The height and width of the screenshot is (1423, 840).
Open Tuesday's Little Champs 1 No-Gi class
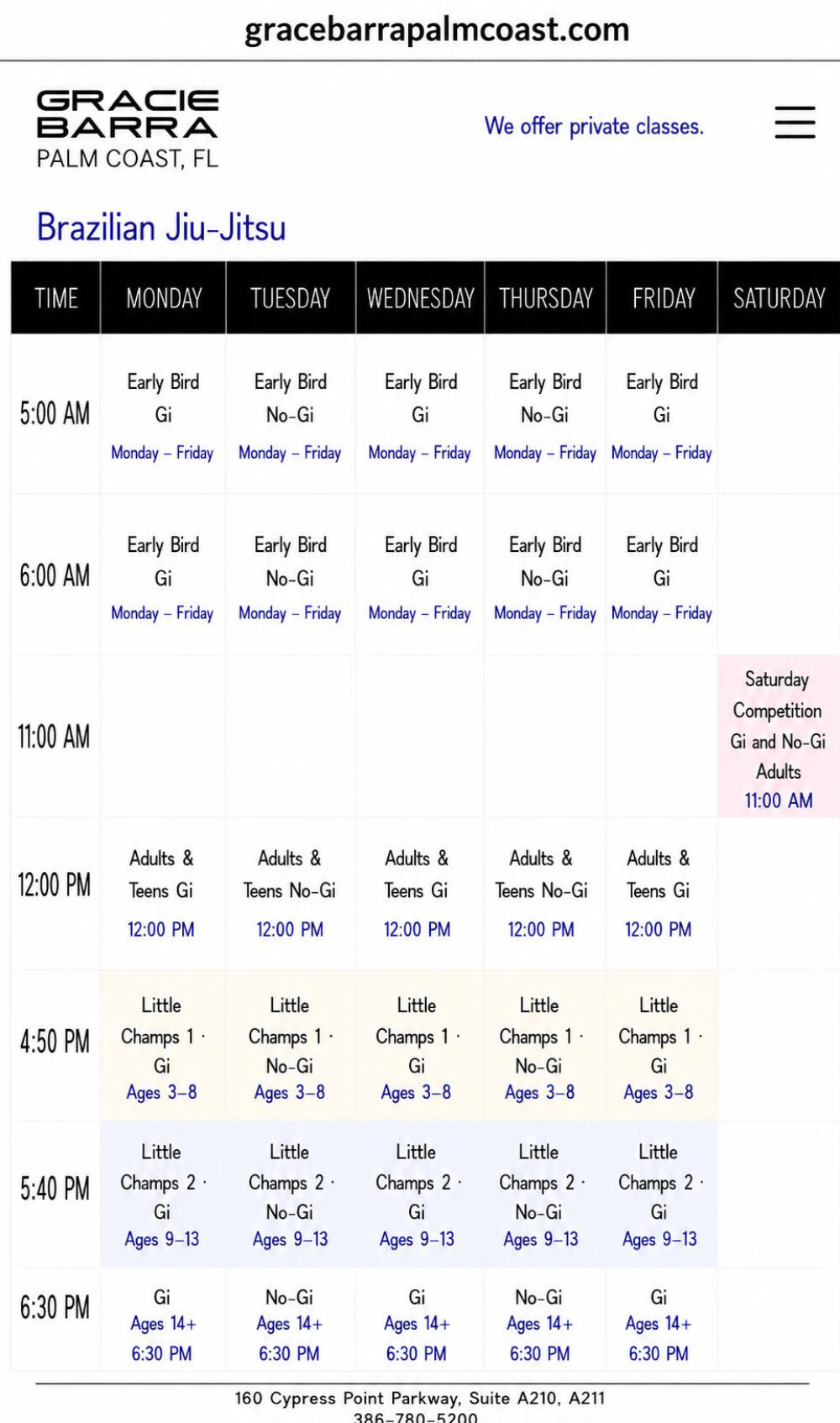pos(290,1046)
